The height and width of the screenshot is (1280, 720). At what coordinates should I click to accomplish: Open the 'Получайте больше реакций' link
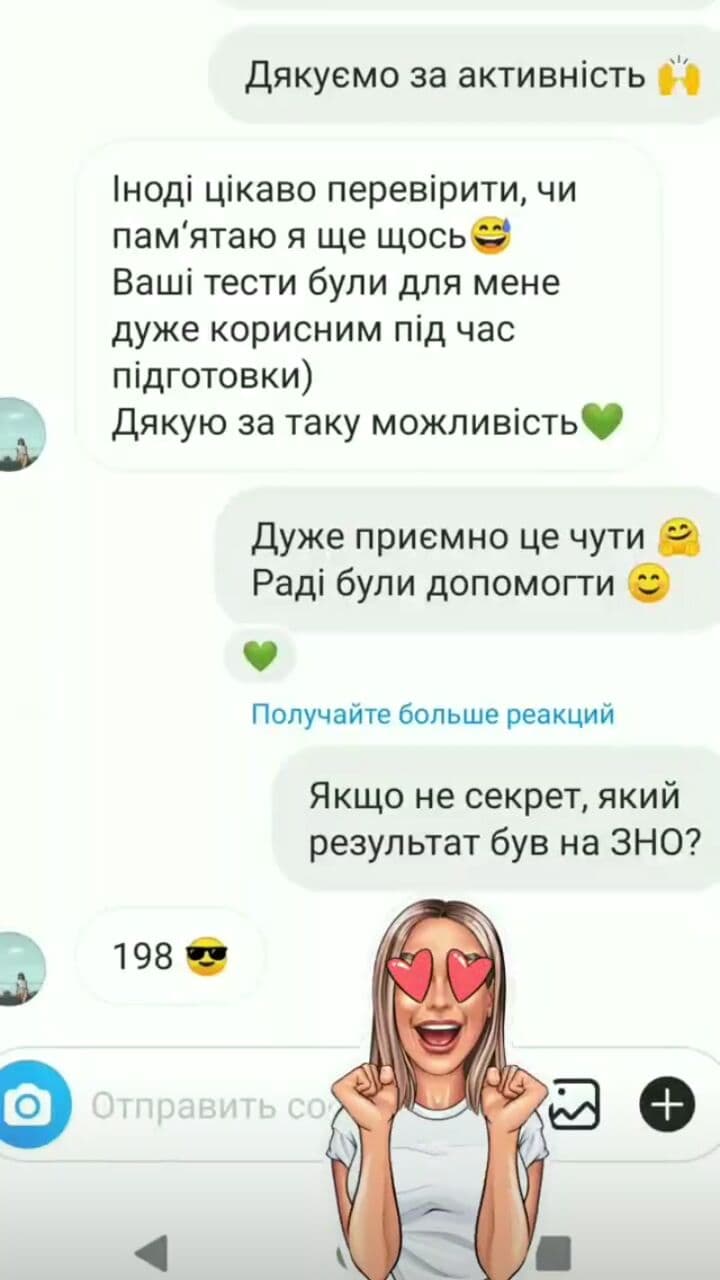pyautogui.click(x=432, y=714)
